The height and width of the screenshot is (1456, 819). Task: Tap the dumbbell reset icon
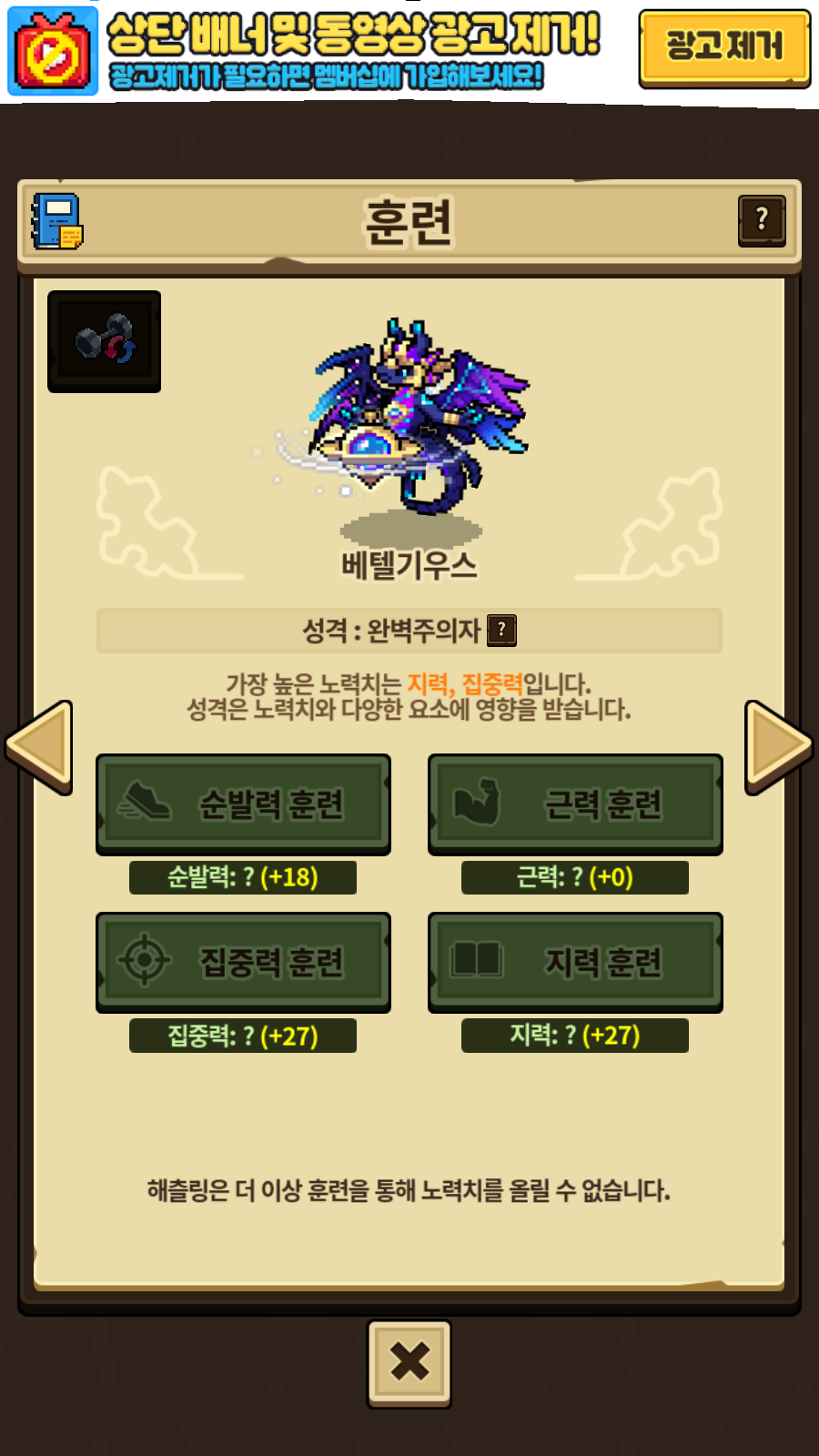coord(105,341)
